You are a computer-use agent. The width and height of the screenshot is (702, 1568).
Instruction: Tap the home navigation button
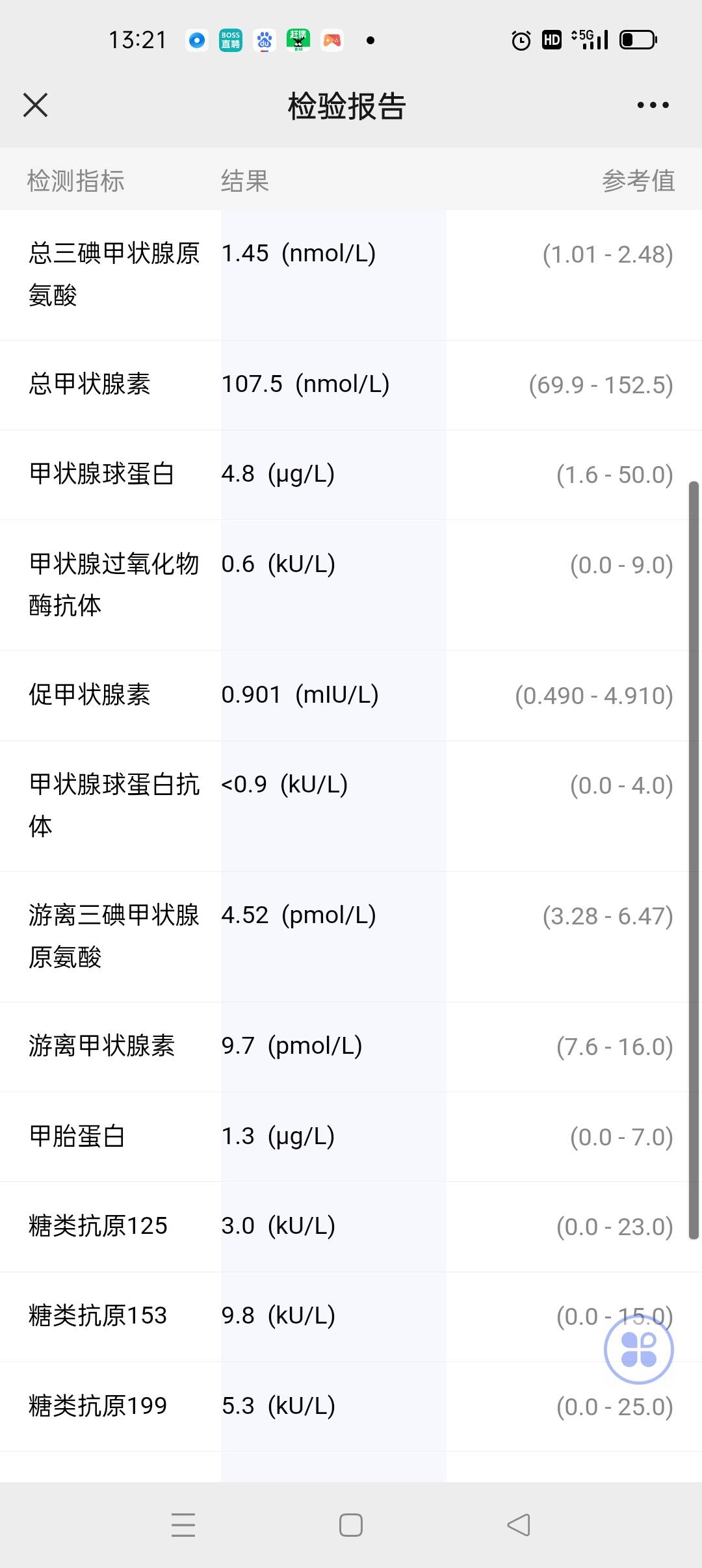350,1524
